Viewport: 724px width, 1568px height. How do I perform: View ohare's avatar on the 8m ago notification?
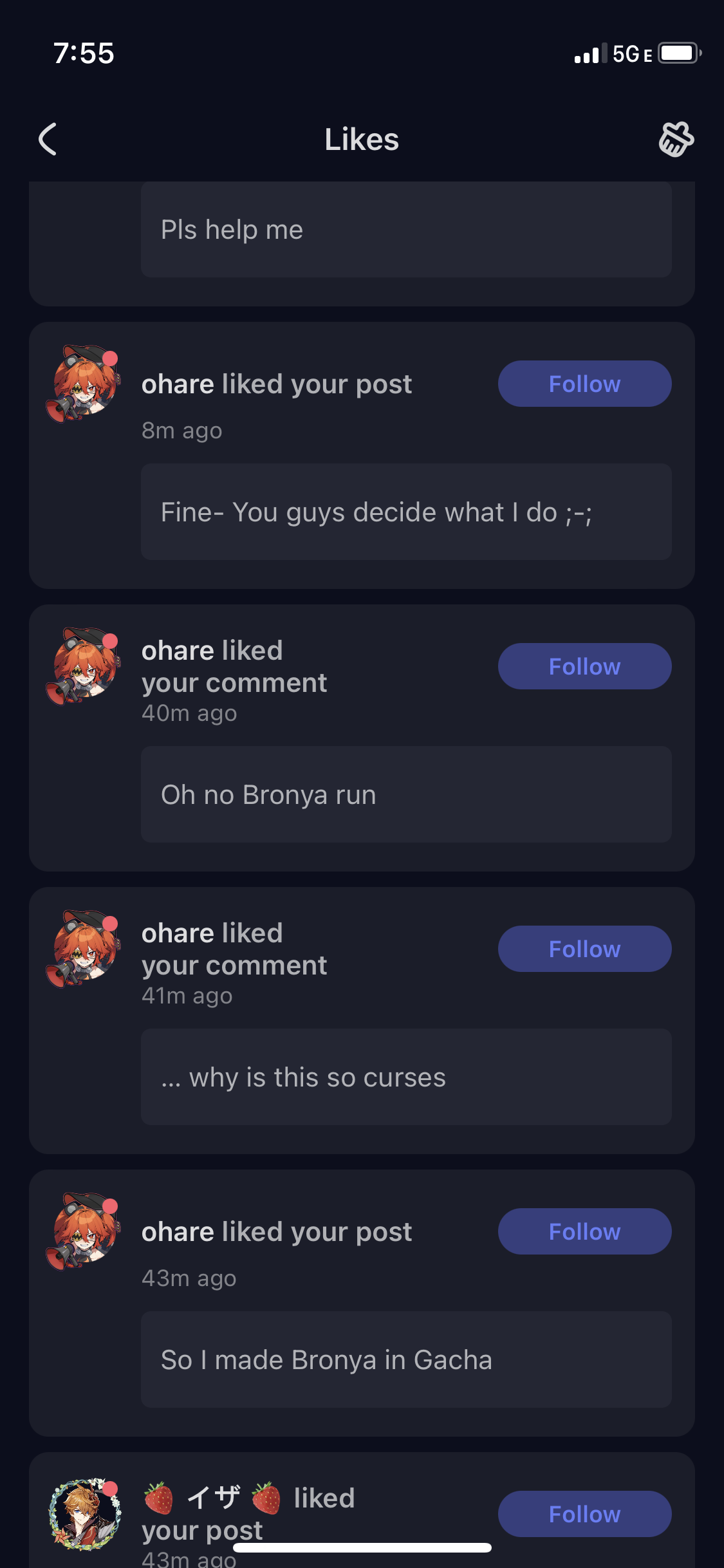click(84, 384)
